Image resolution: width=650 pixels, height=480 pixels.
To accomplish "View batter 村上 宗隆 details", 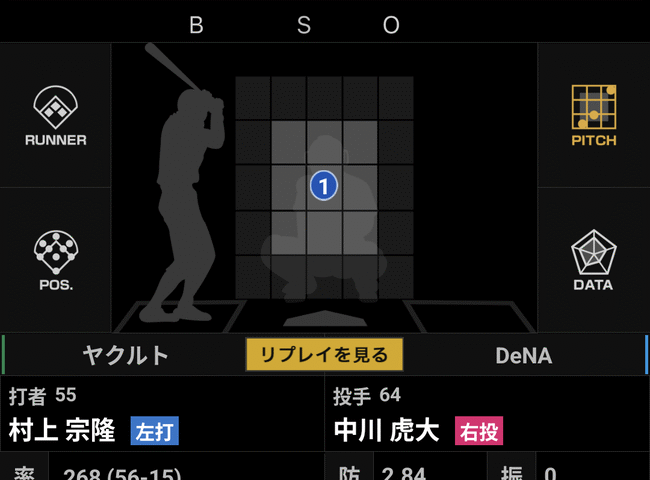I will click(x=64, y=431).
